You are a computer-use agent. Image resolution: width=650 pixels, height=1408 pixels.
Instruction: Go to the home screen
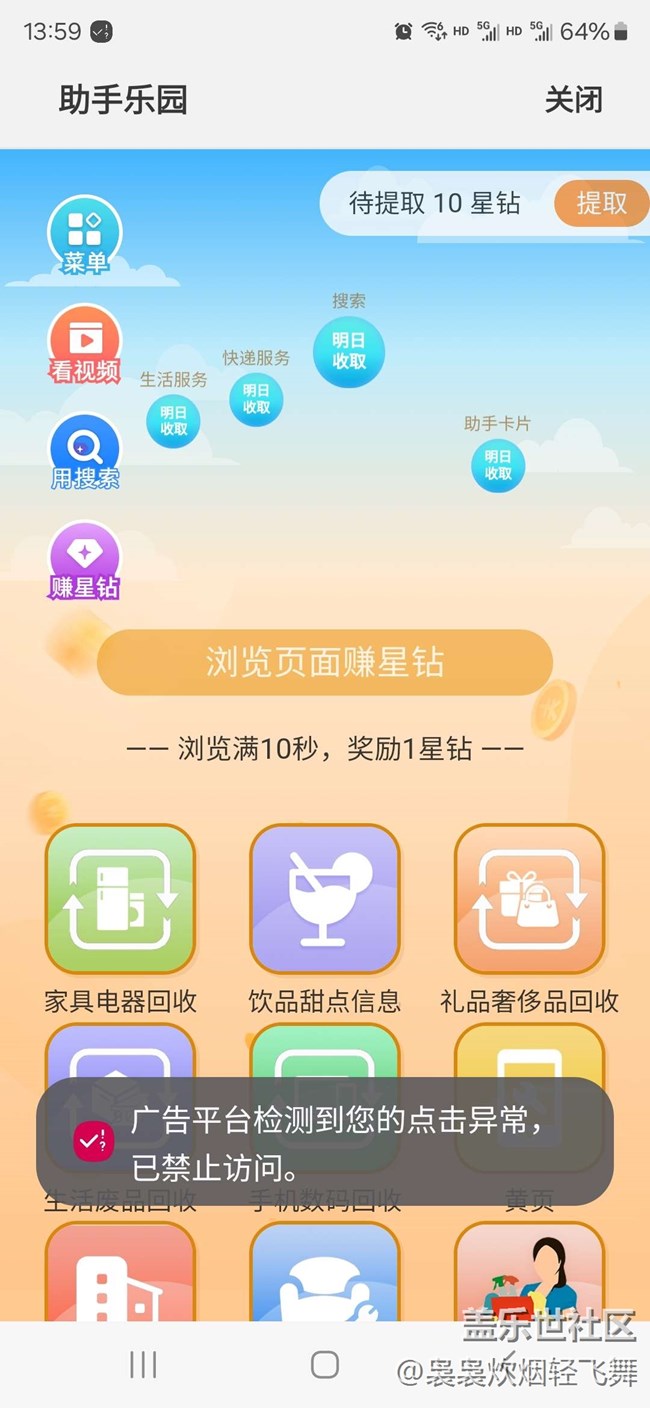coord(325,1365)
